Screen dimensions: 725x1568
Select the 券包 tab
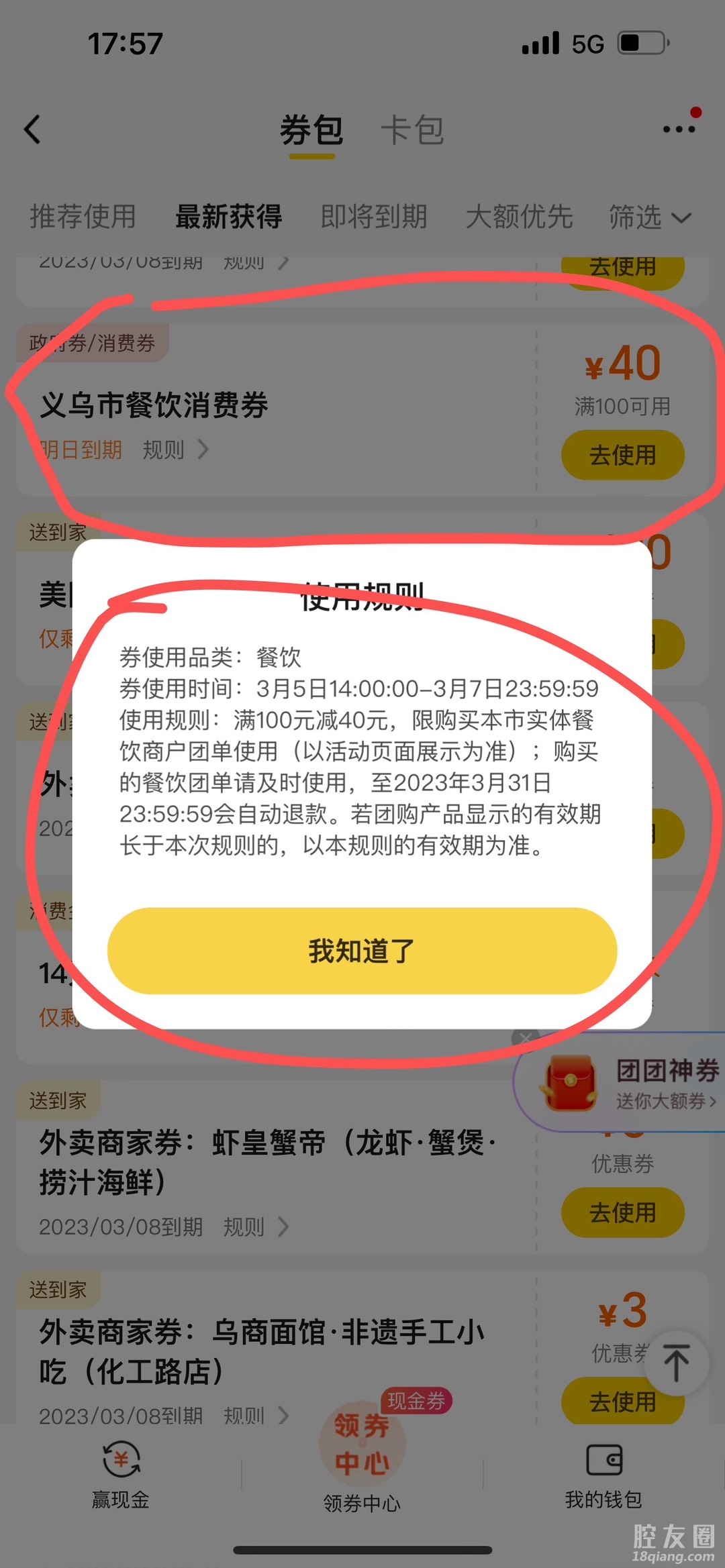pyautogui.click(x=311, y=129)
